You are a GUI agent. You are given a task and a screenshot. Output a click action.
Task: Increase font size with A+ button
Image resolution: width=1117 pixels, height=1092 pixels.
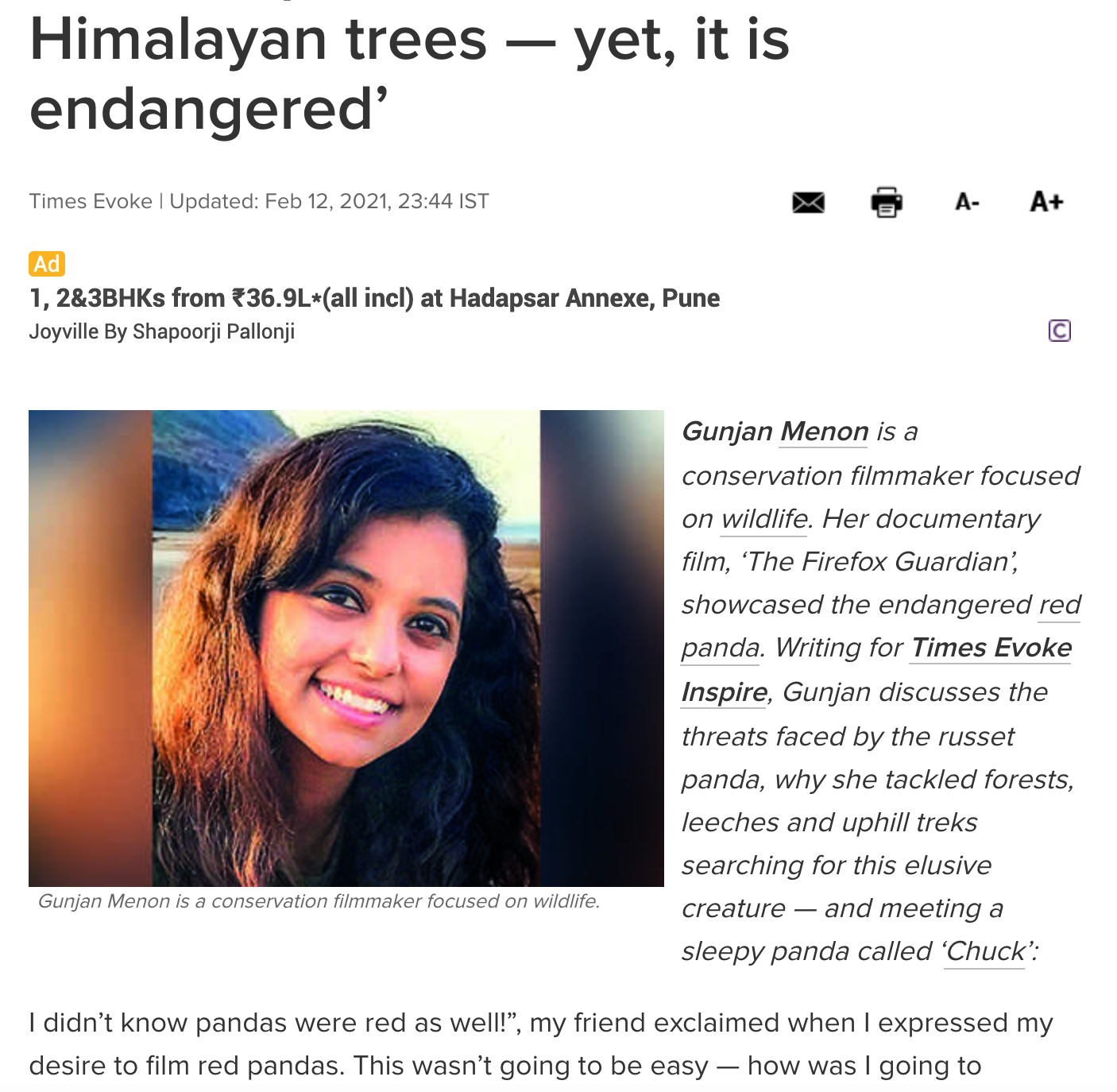tap(1046, 202)
